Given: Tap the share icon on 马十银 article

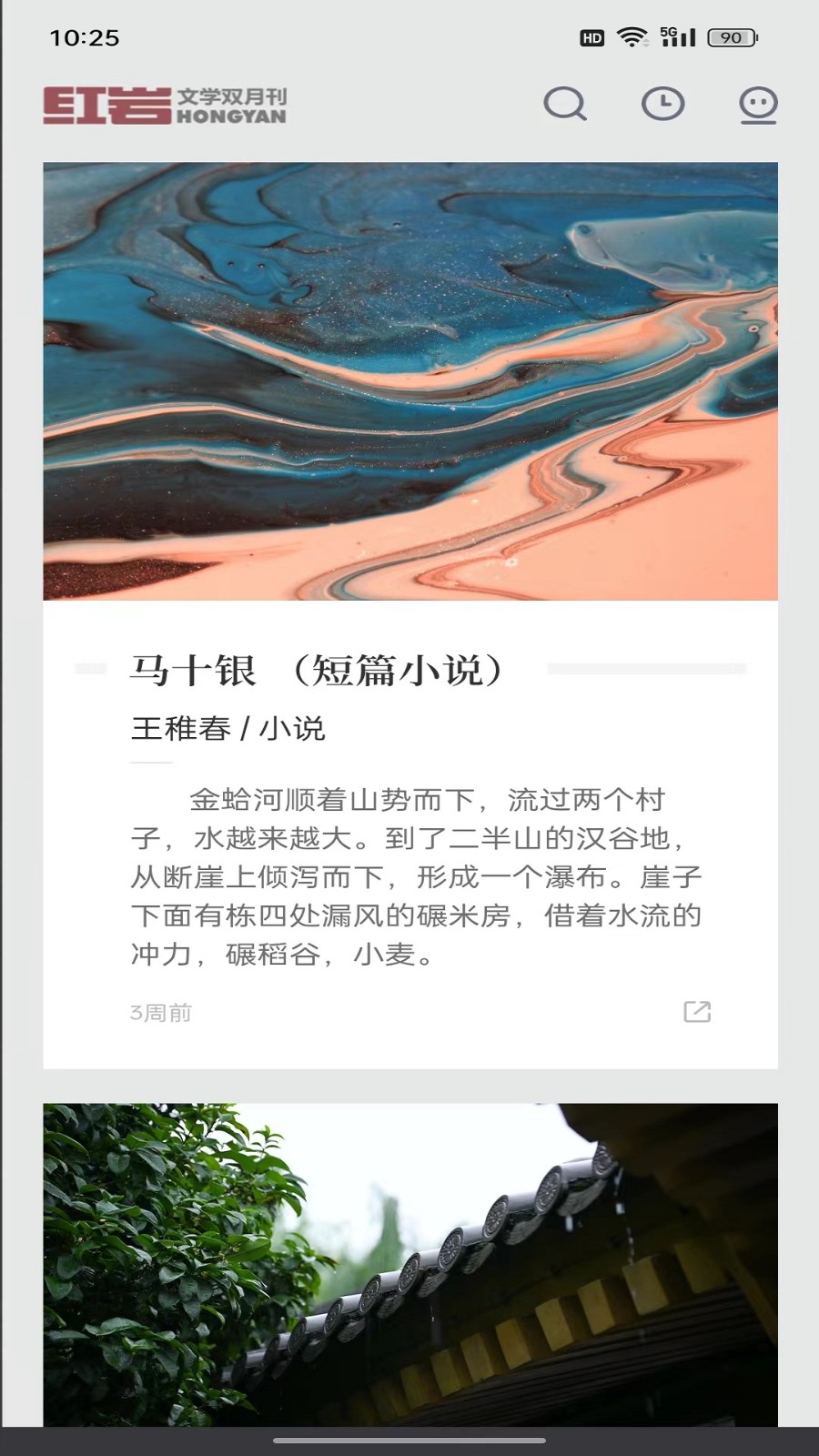Looking at the screenshot, I should [698, 1011].
